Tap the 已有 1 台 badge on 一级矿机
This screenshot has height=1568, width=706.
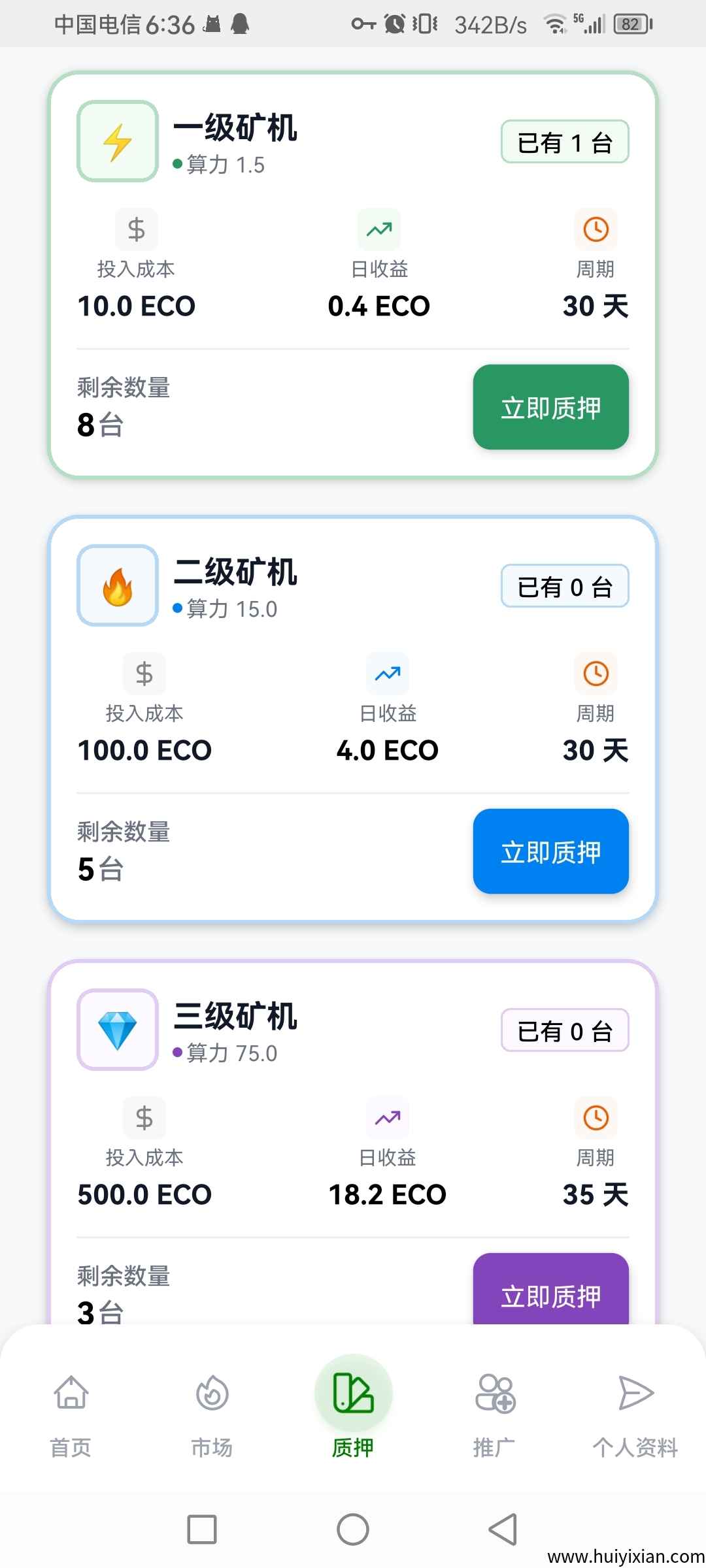pyautogui.click(x=564, y=141)
